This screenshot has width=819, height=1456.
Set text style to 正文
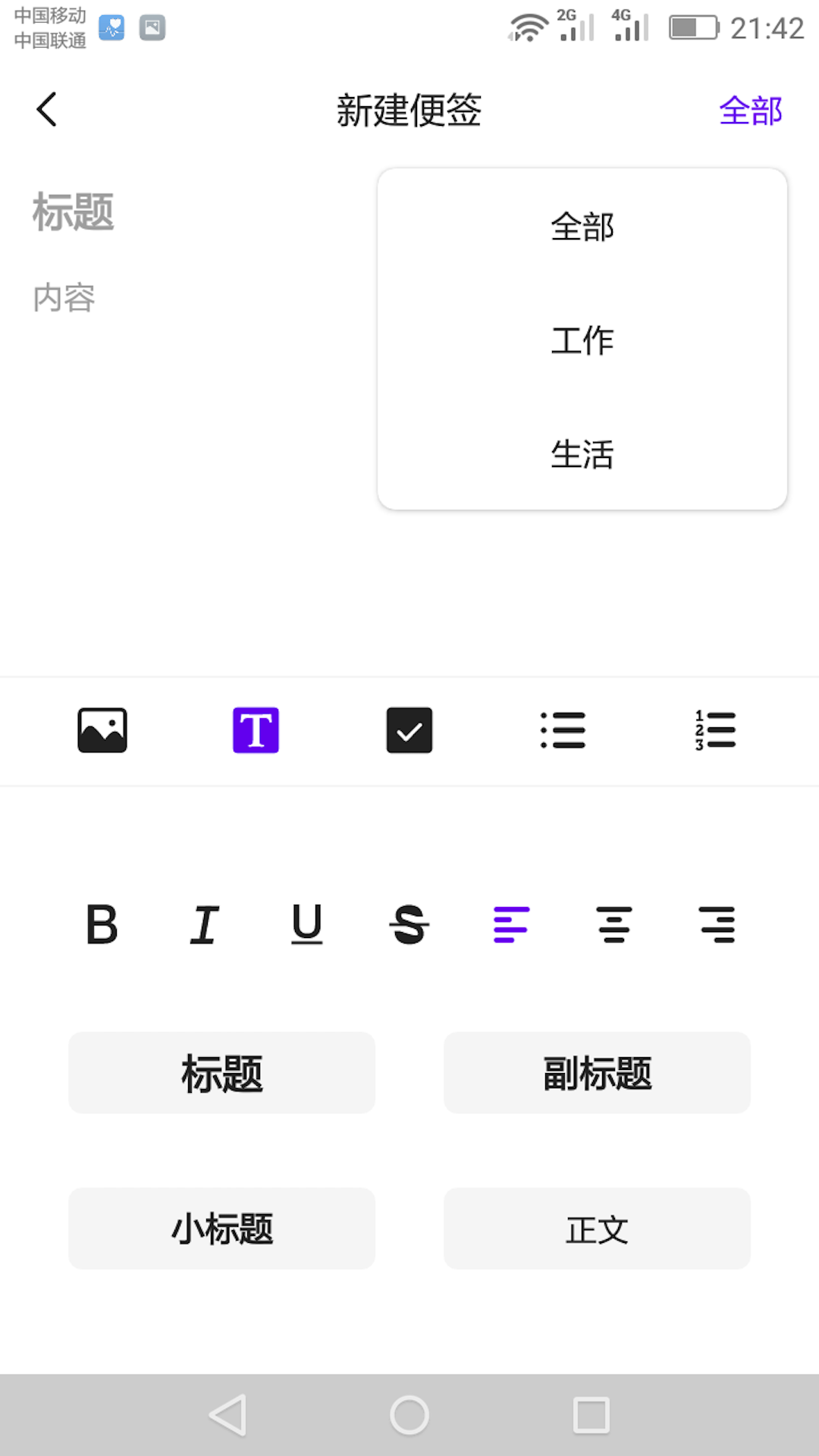click(597, 1229)
